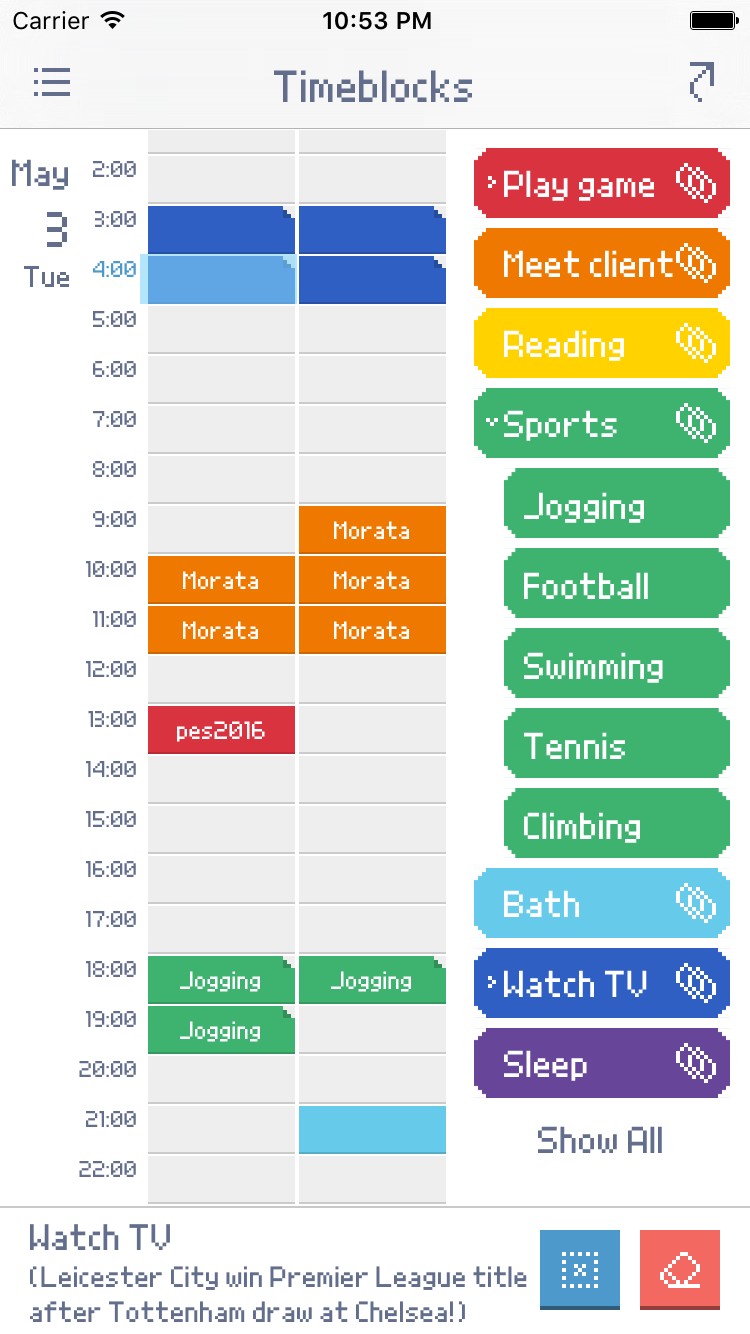
Task: Choose the Meet client category
Action: [602, 264]
